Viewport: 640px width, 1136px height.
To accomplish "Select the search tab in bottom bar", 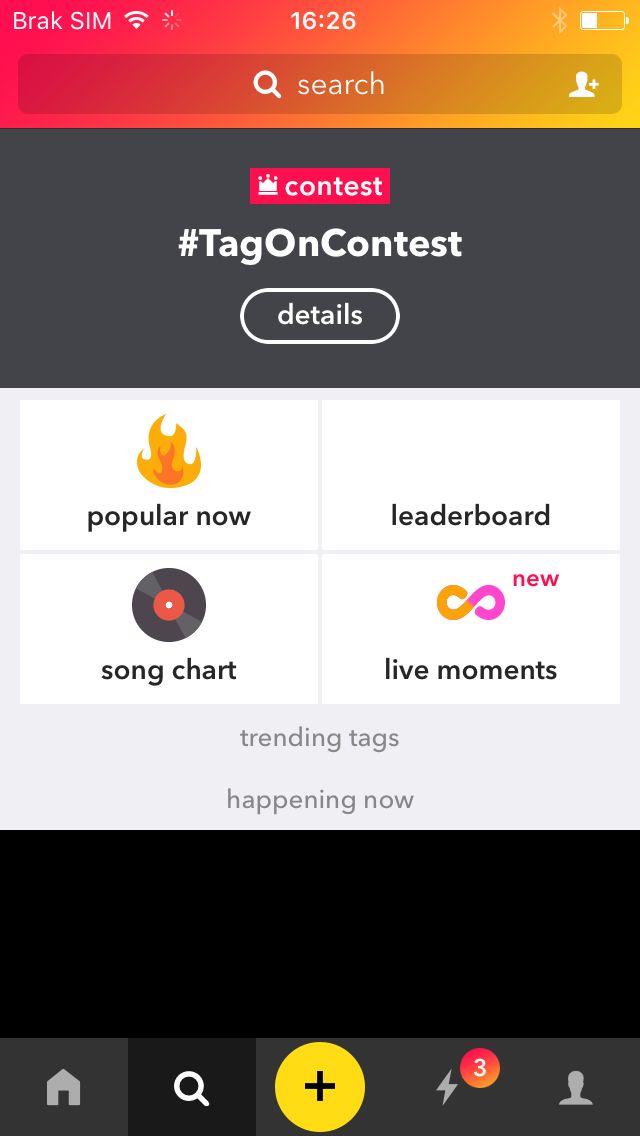I will click(192, 1087).
